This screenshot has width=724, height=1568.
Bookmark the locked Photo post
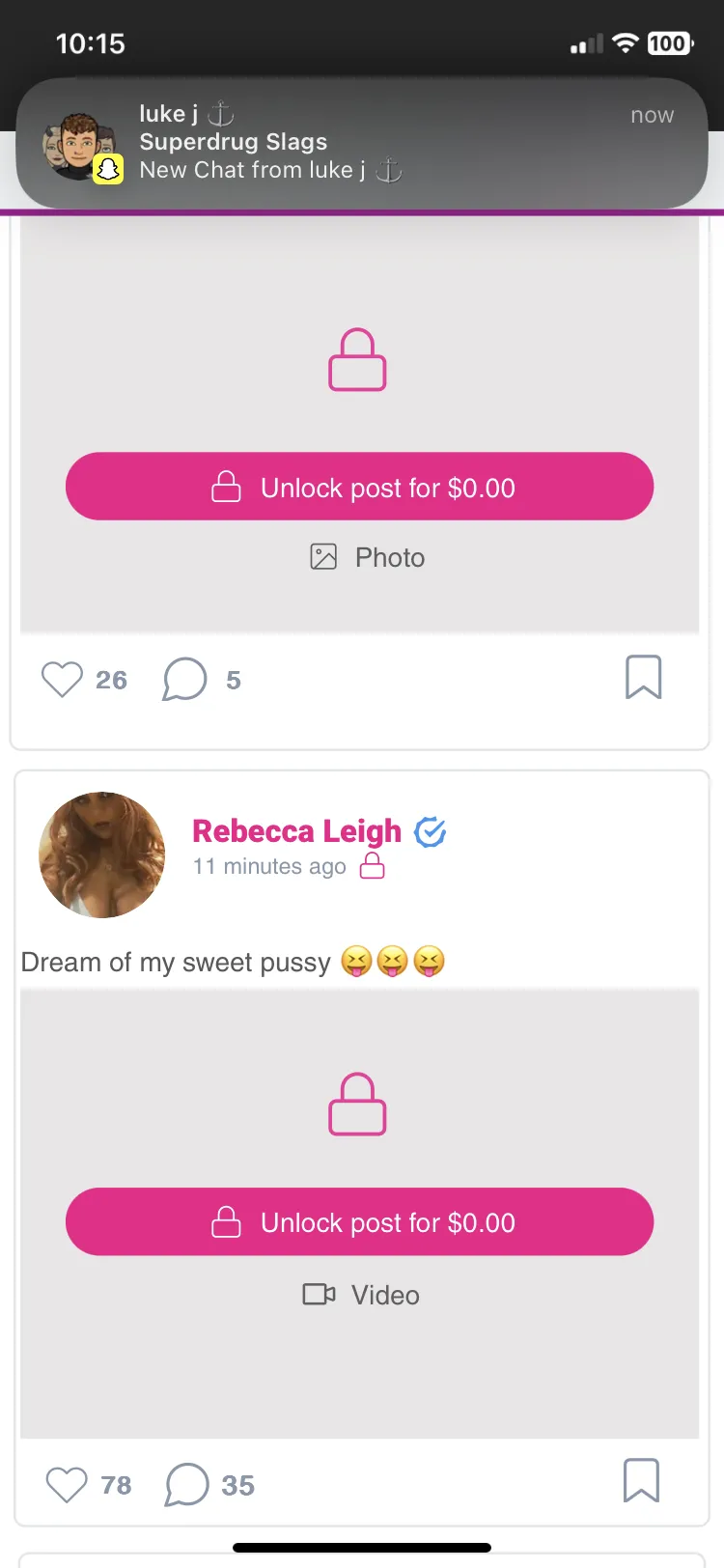644,677
